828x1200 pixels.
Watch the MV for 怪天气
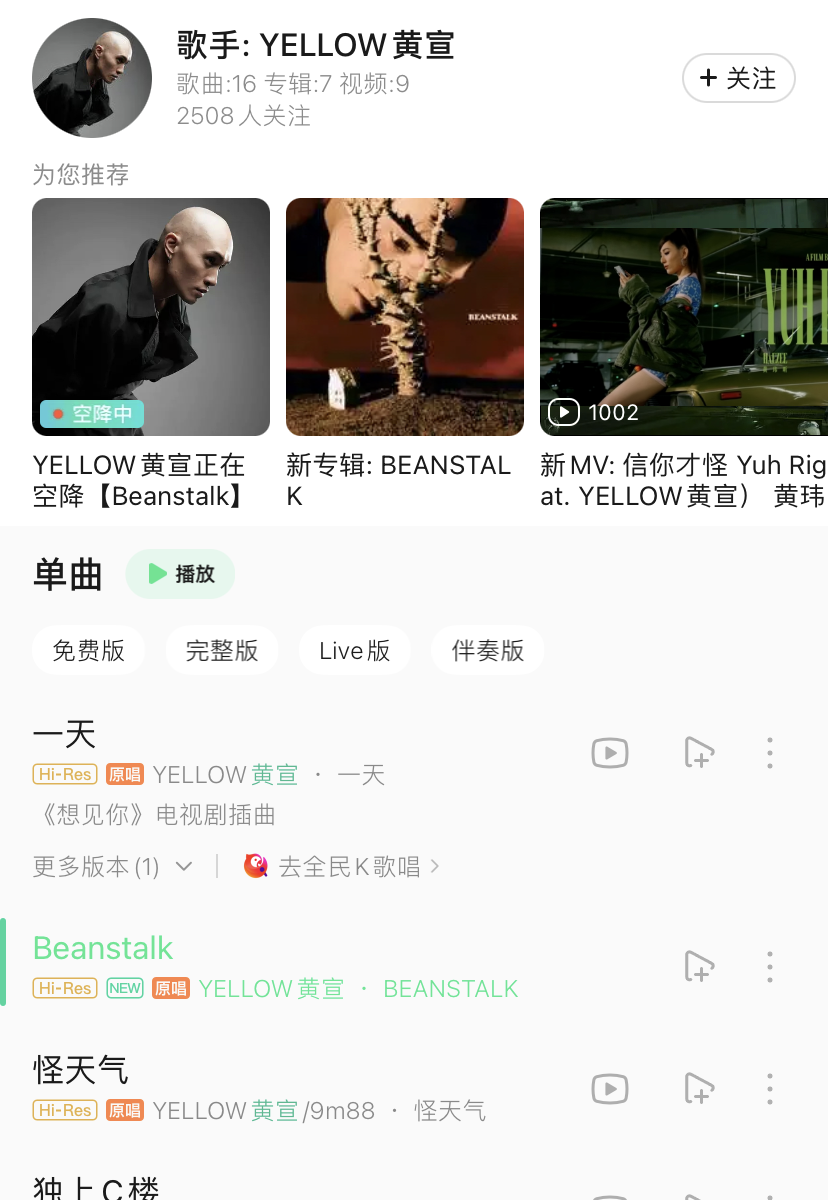tap(610, 1089)
